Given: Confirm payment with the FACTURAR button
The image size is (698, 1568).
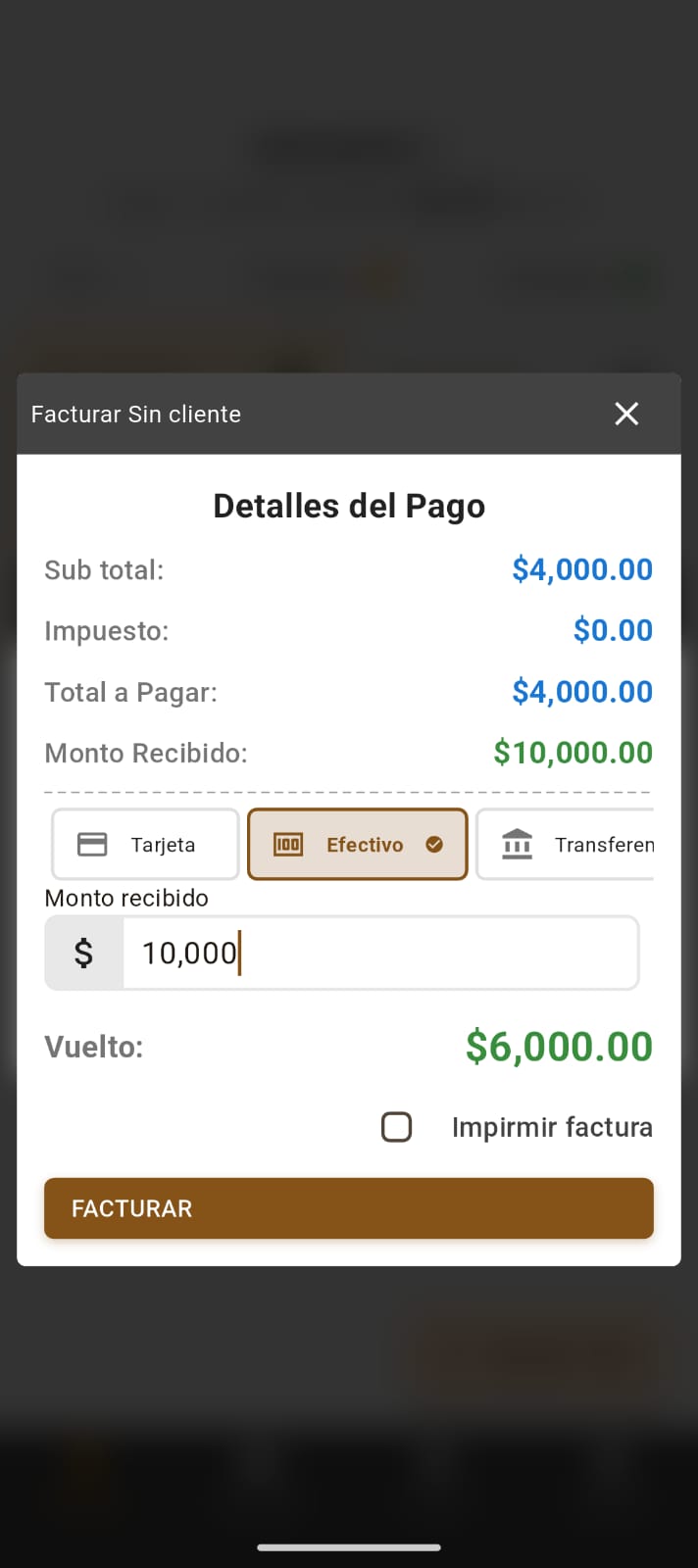Looking at the screenshot, I should click(x=349, y=1208).
